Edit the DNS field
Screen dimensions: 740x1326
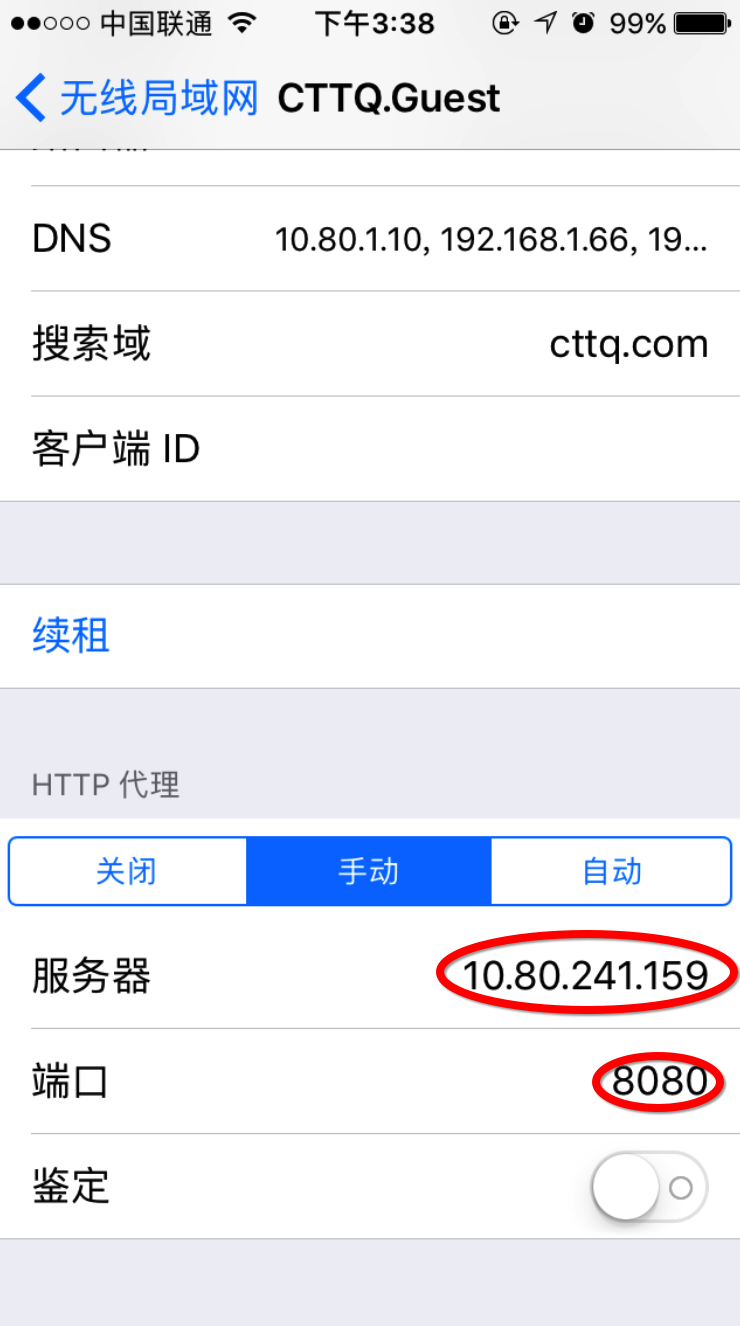490,239
